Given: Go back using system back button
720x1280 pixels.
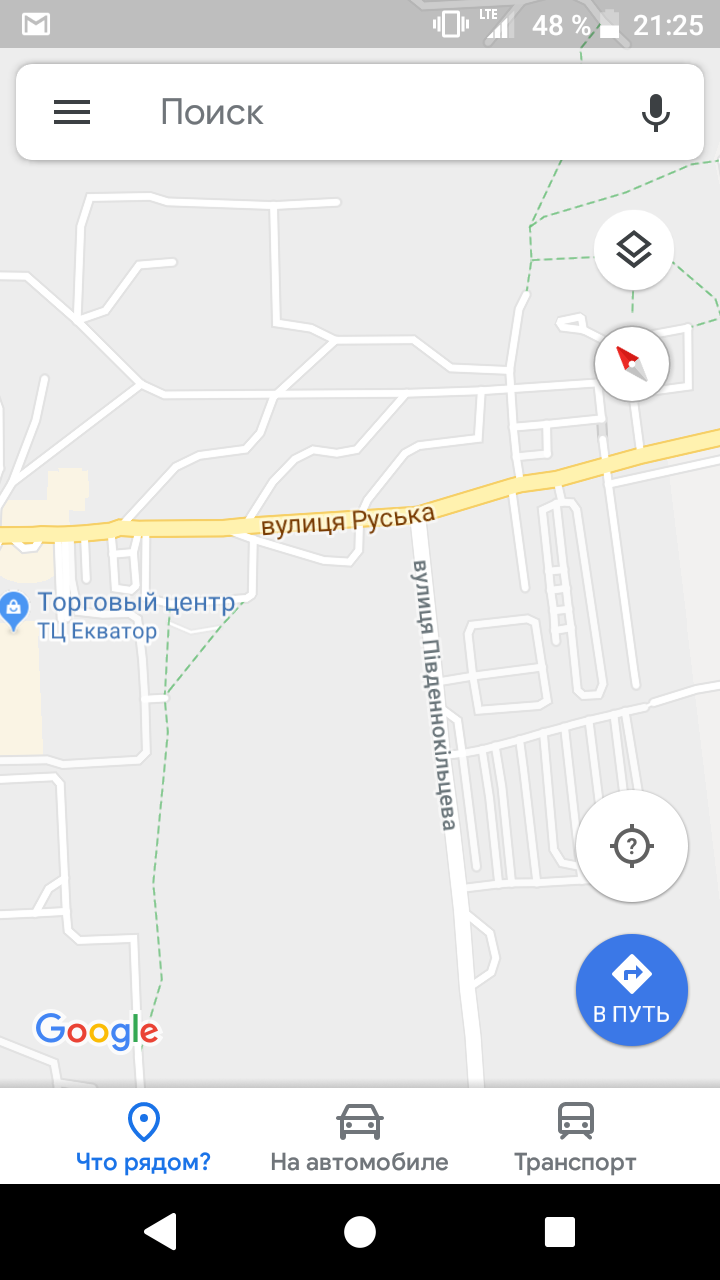Looking at the screenshot, I should (160, 1232).
